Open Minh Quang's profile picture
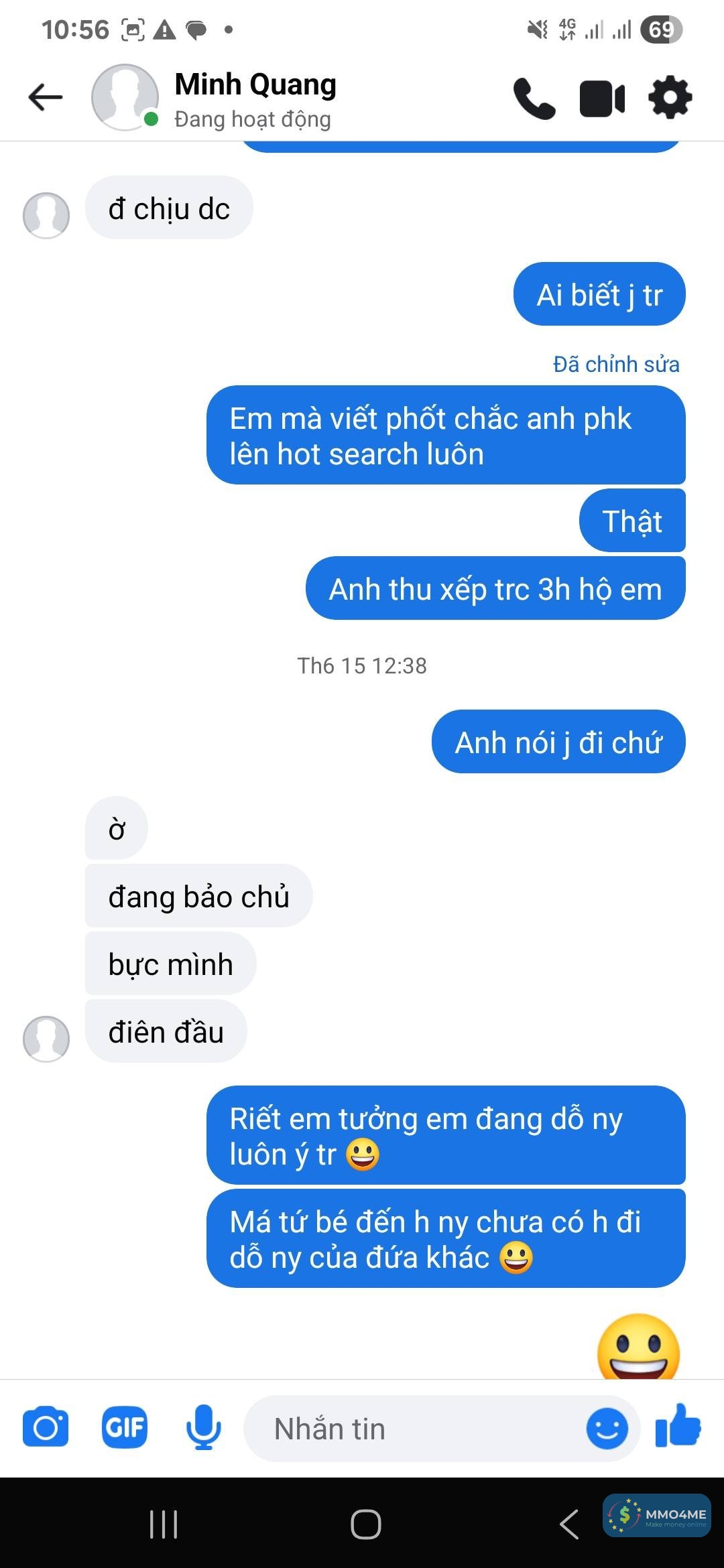 tap(125, 97)
